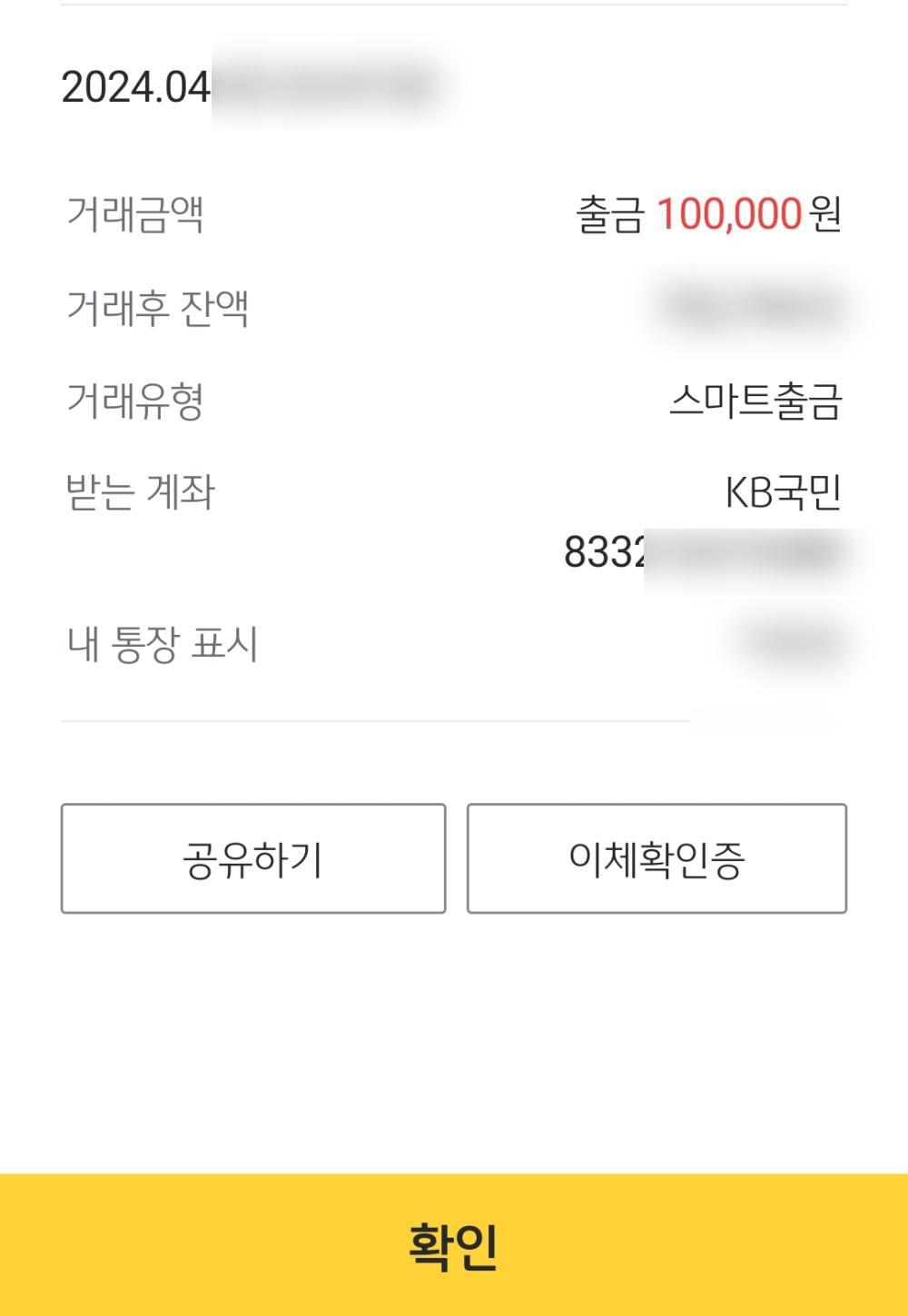This screenshot has height=1316, width=908.
Task: Tap the 공유하기 share button
Action: pyautogui.click(x=253, y=858)
